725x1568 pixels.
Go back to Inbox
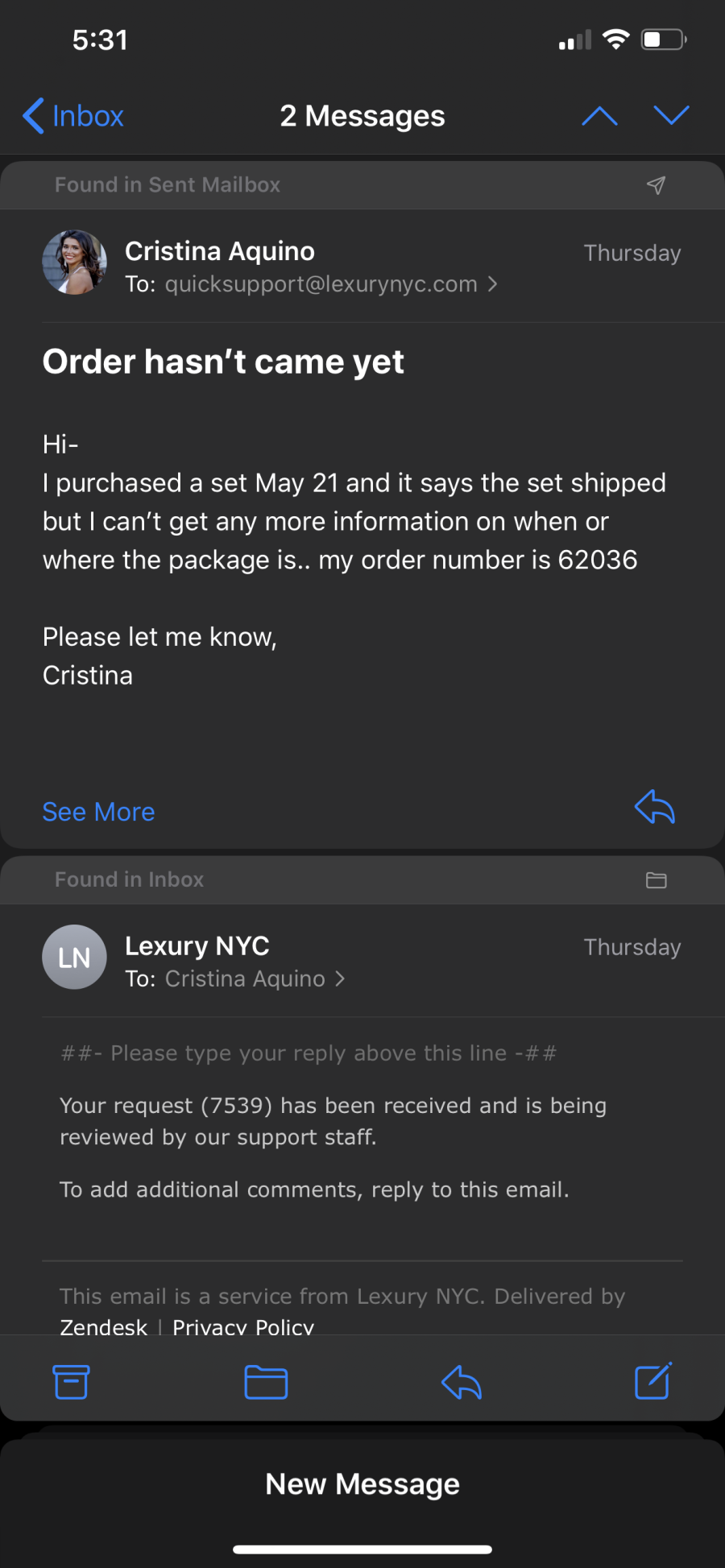[73, 116]
